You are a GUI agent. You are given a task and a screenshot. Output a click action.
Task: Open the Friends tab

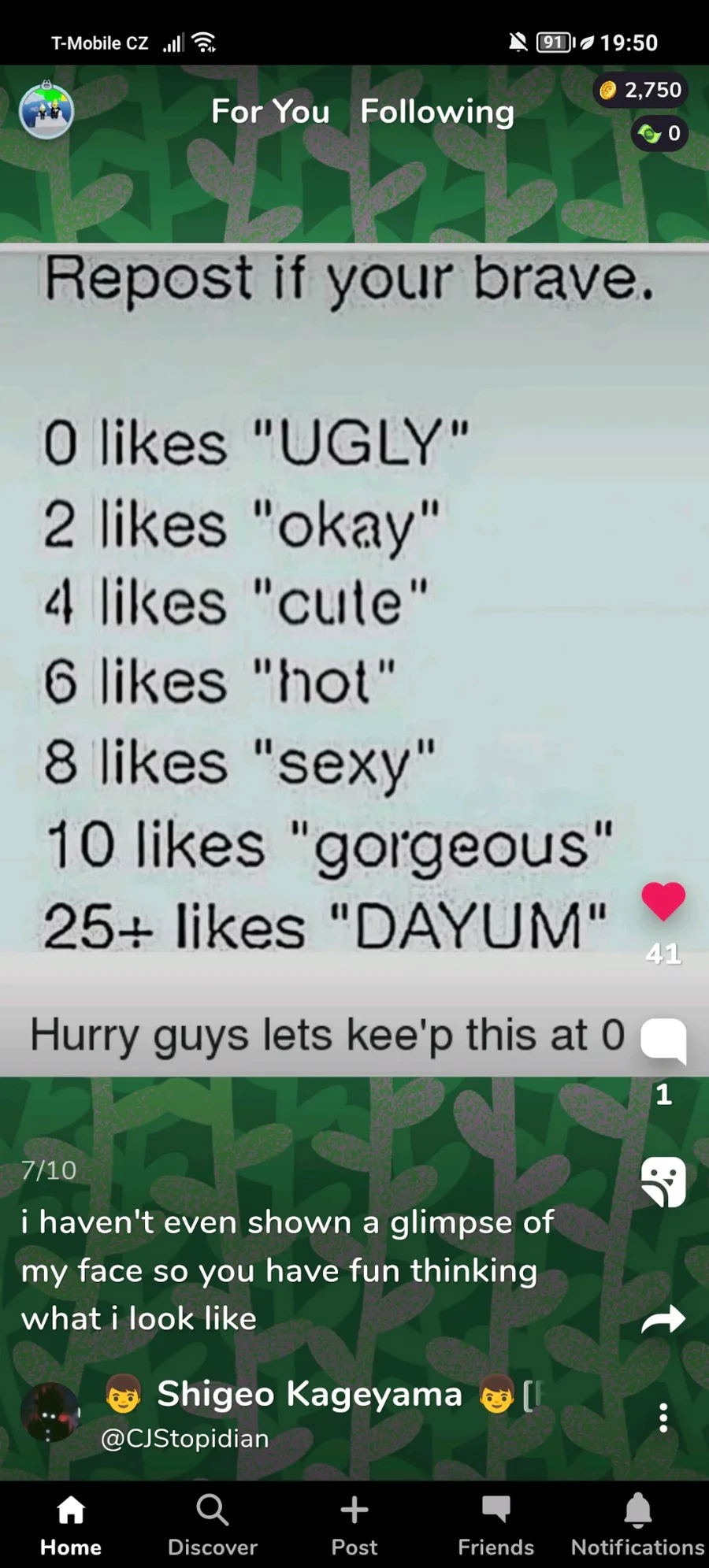point(496,1525)
